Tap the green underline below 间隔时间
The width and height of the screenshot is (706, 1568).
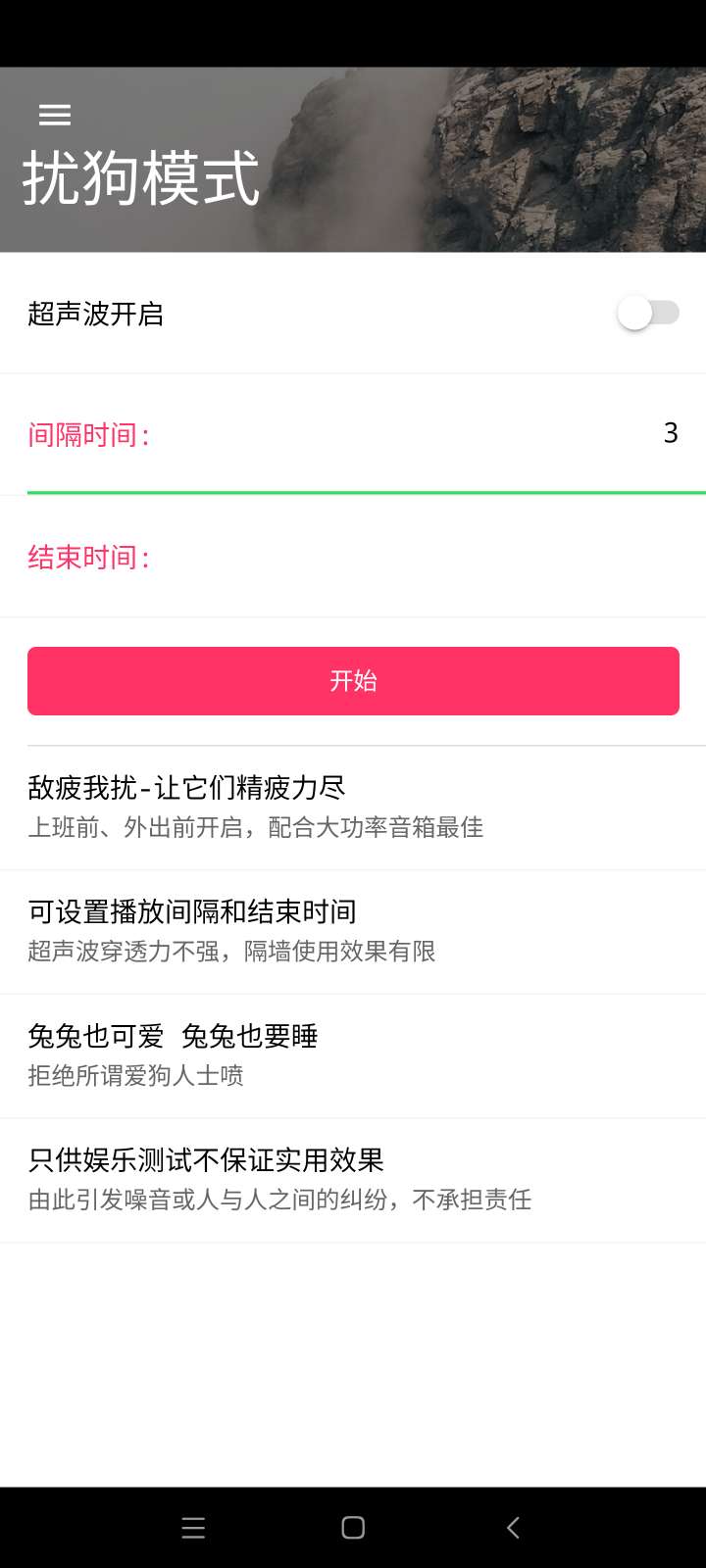click(x=353, y=493)
